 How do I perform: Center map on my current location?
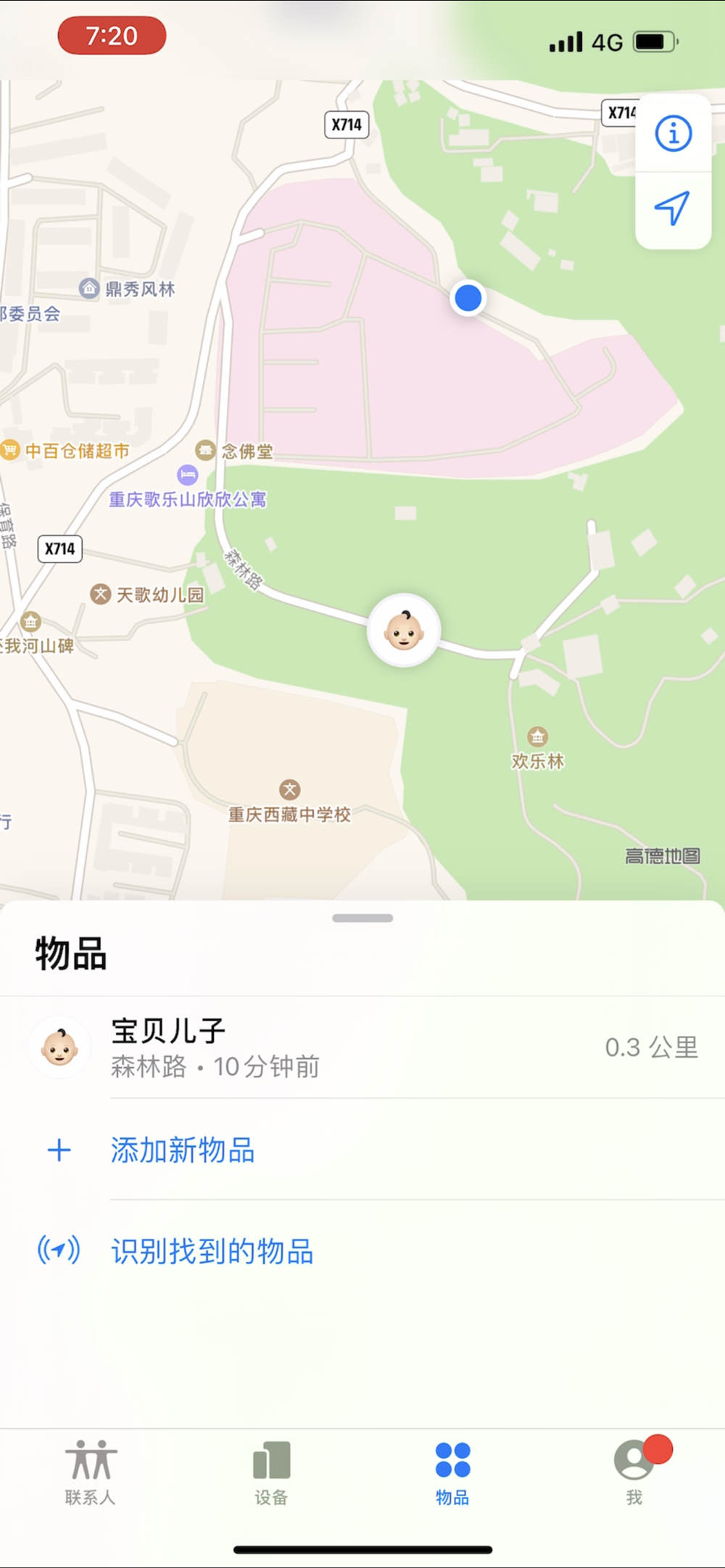(x=672, y=209)
